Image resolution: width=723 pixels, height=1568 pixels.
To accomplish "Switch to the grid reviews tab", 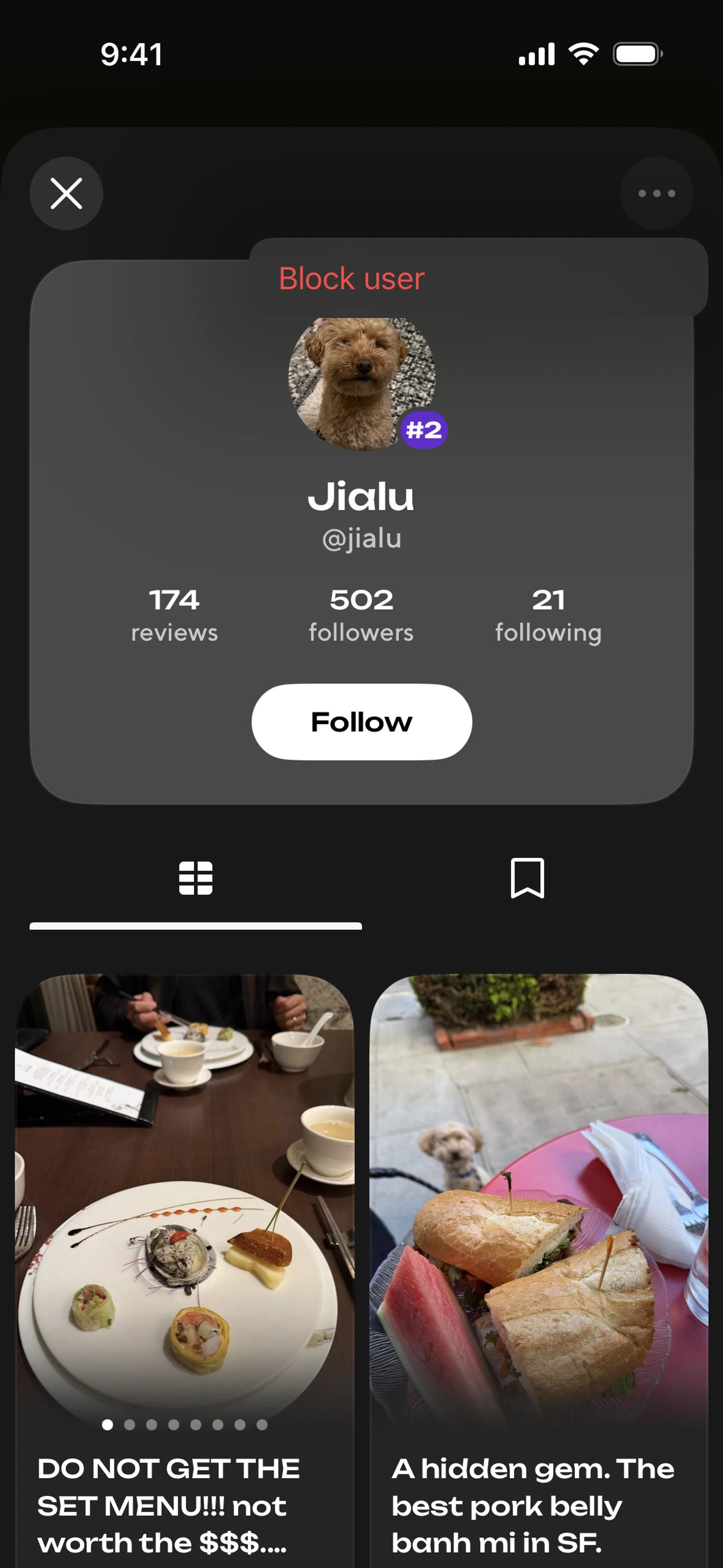I will point(195,878).
